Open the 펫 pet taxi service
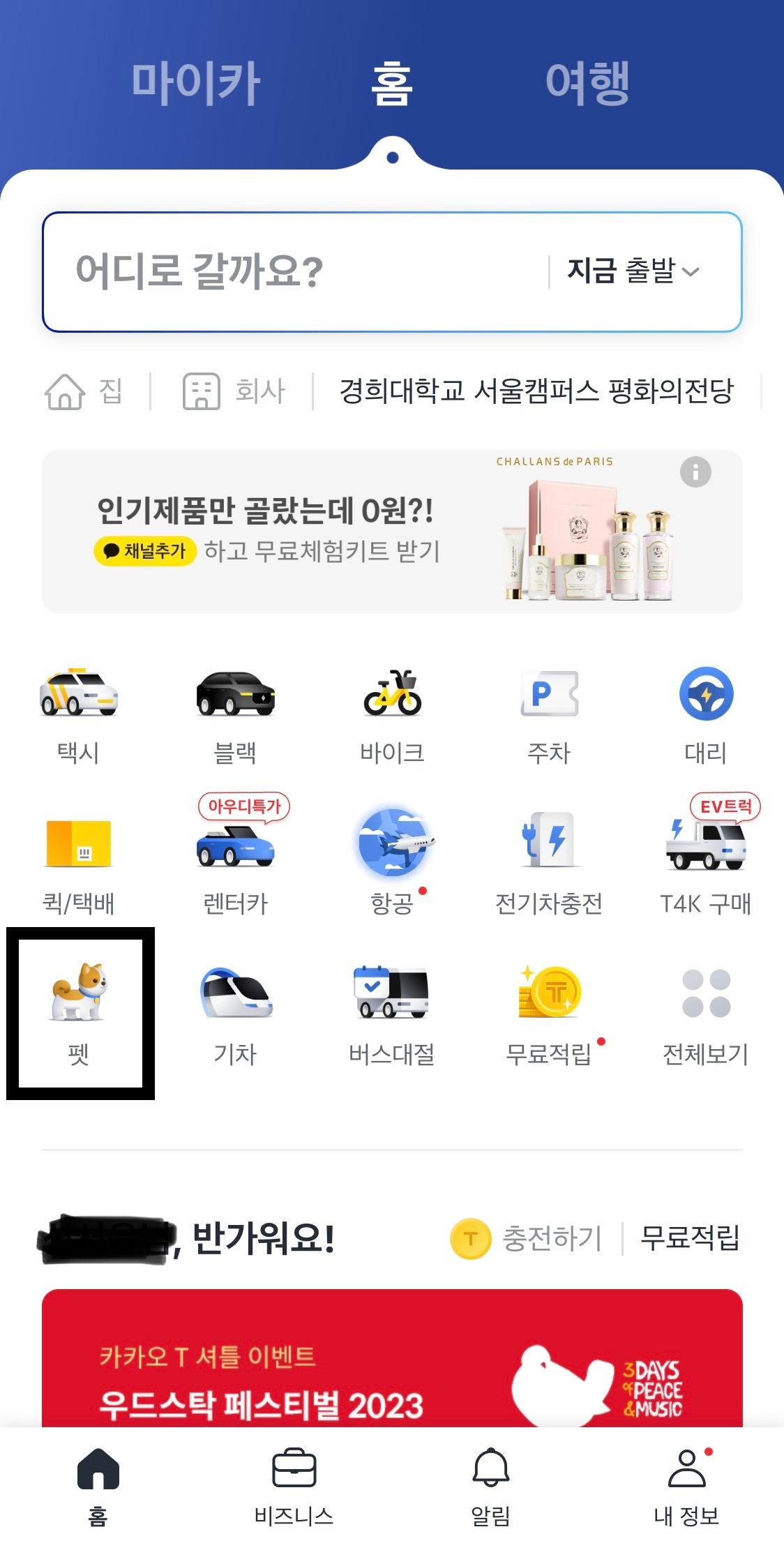The width and height of the screenshot is (784, 1550). click(x=79, y=1015)
